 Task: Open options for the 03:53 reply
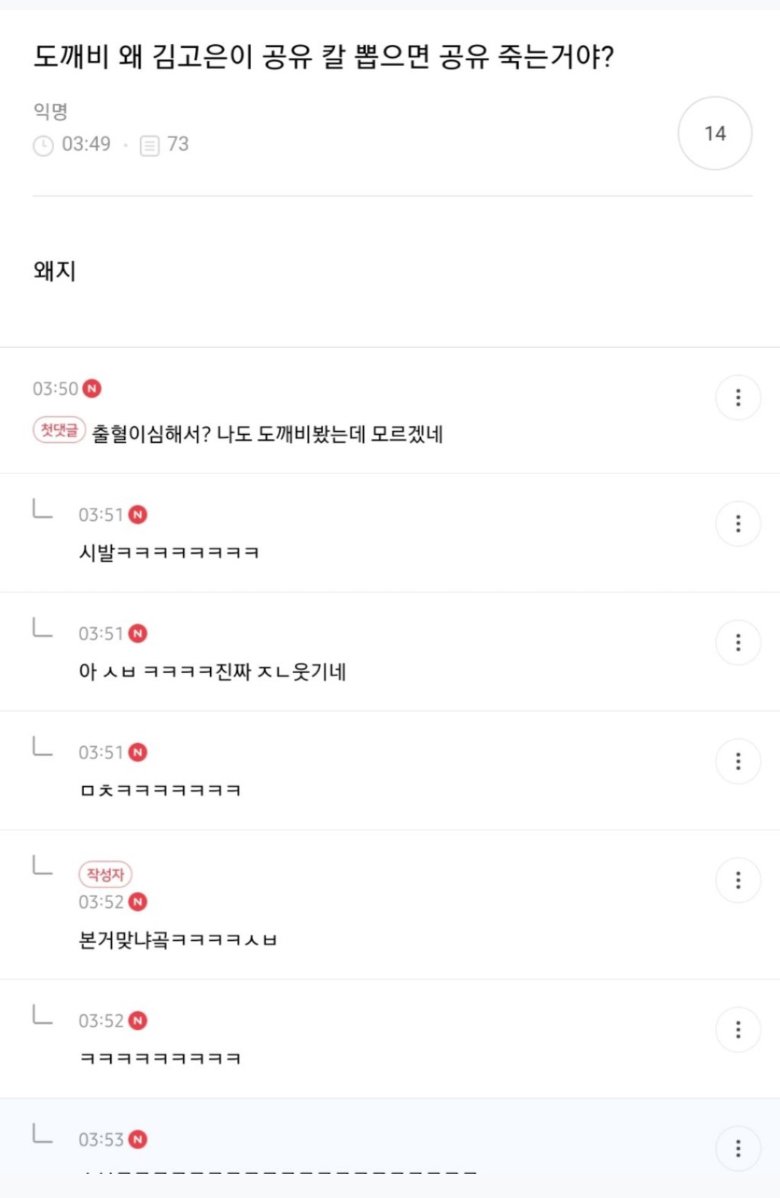738,1147
